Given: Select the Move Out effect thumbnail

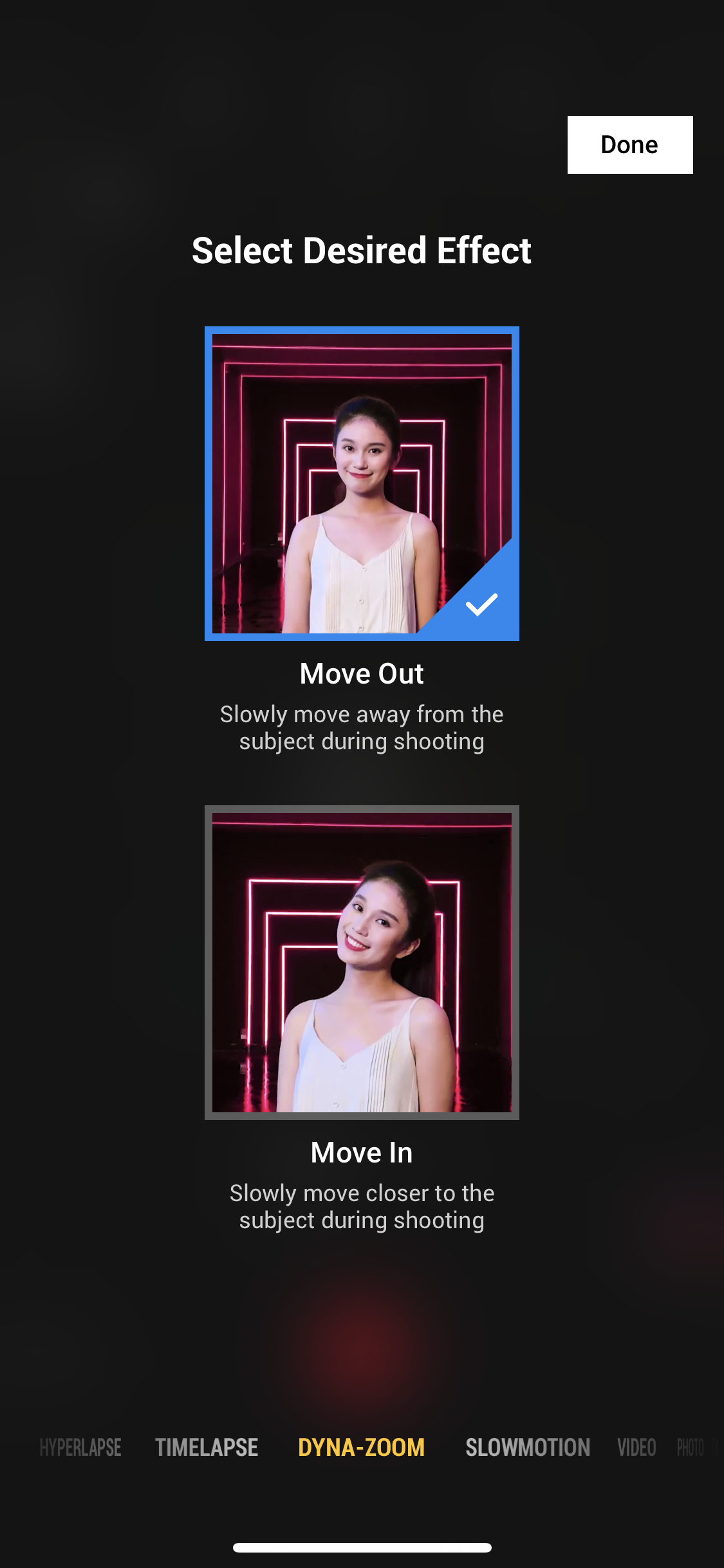Looking at the screenshot, I should click(x=362, y=483).
